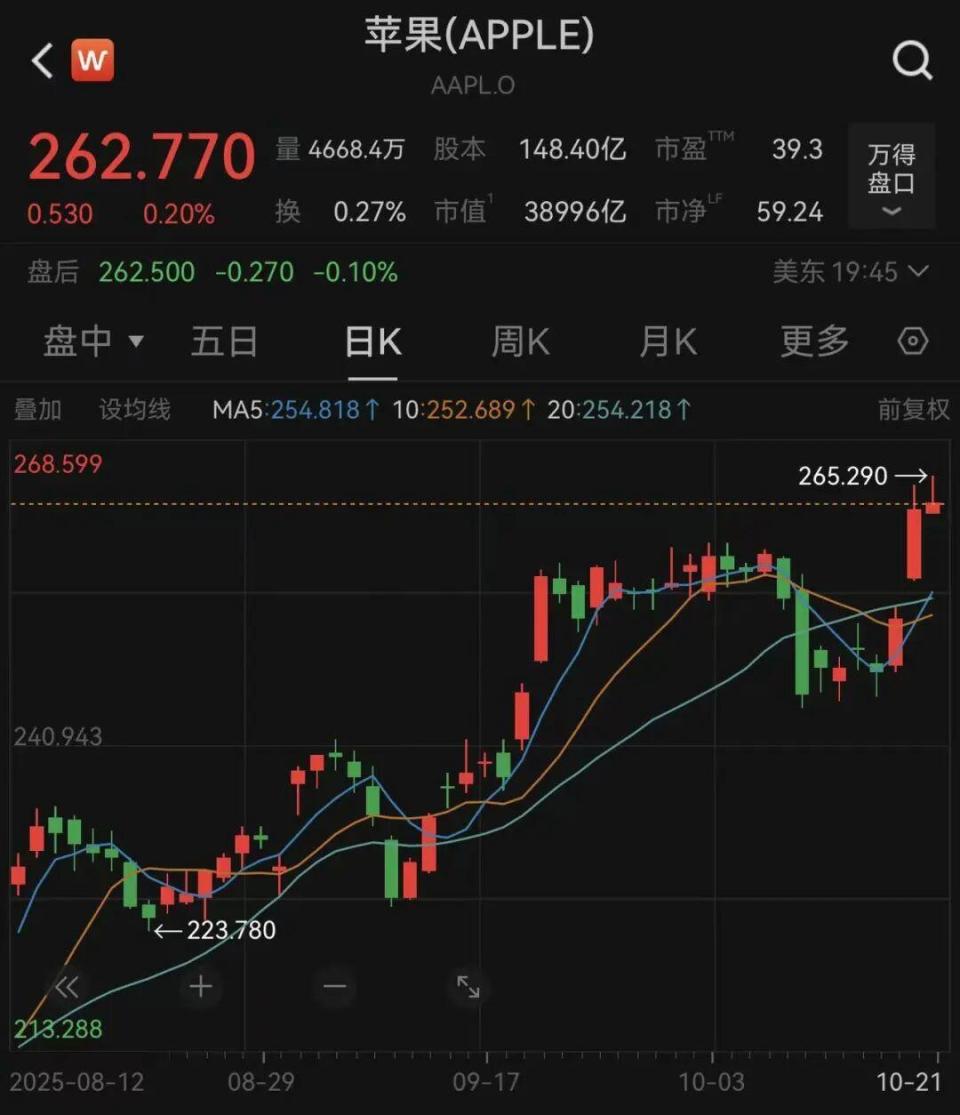Tap the 265.290 price marker on chart
Viewport: 960px width, 1115px height.
click(843, 476)
